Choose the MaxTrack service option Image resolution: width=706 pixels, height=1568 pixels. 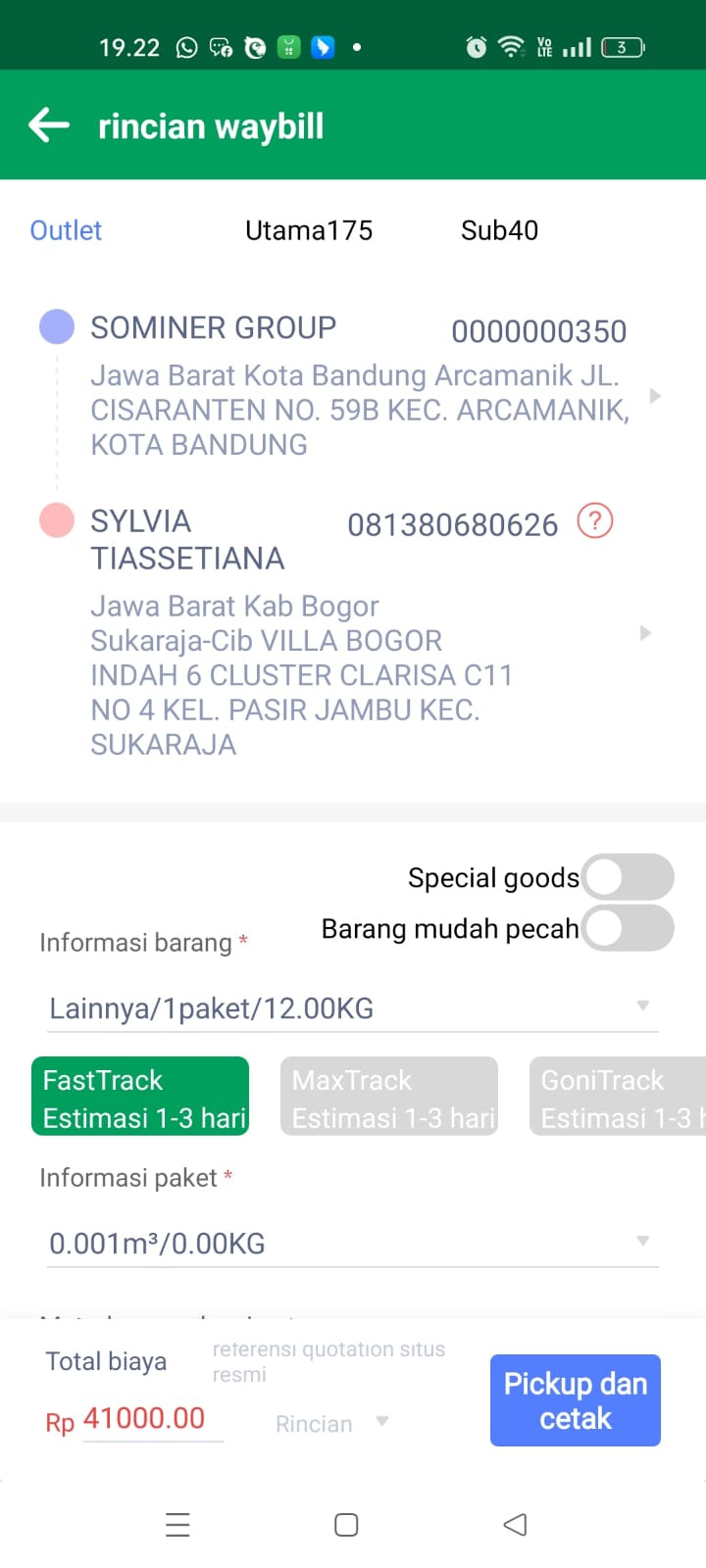389,1097
